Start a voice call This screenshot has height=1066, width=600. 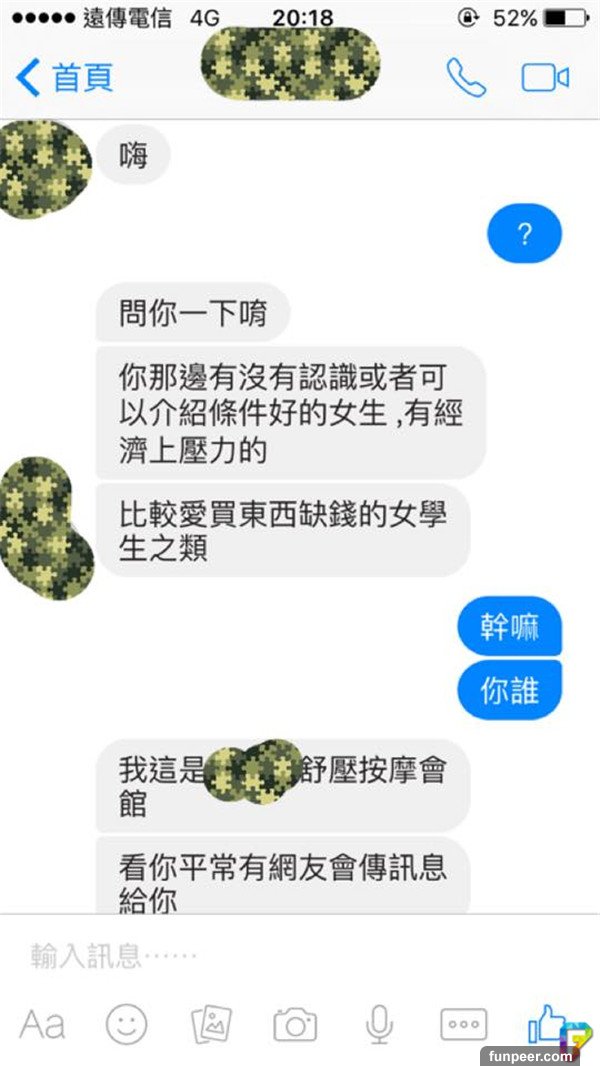(466, 78)
